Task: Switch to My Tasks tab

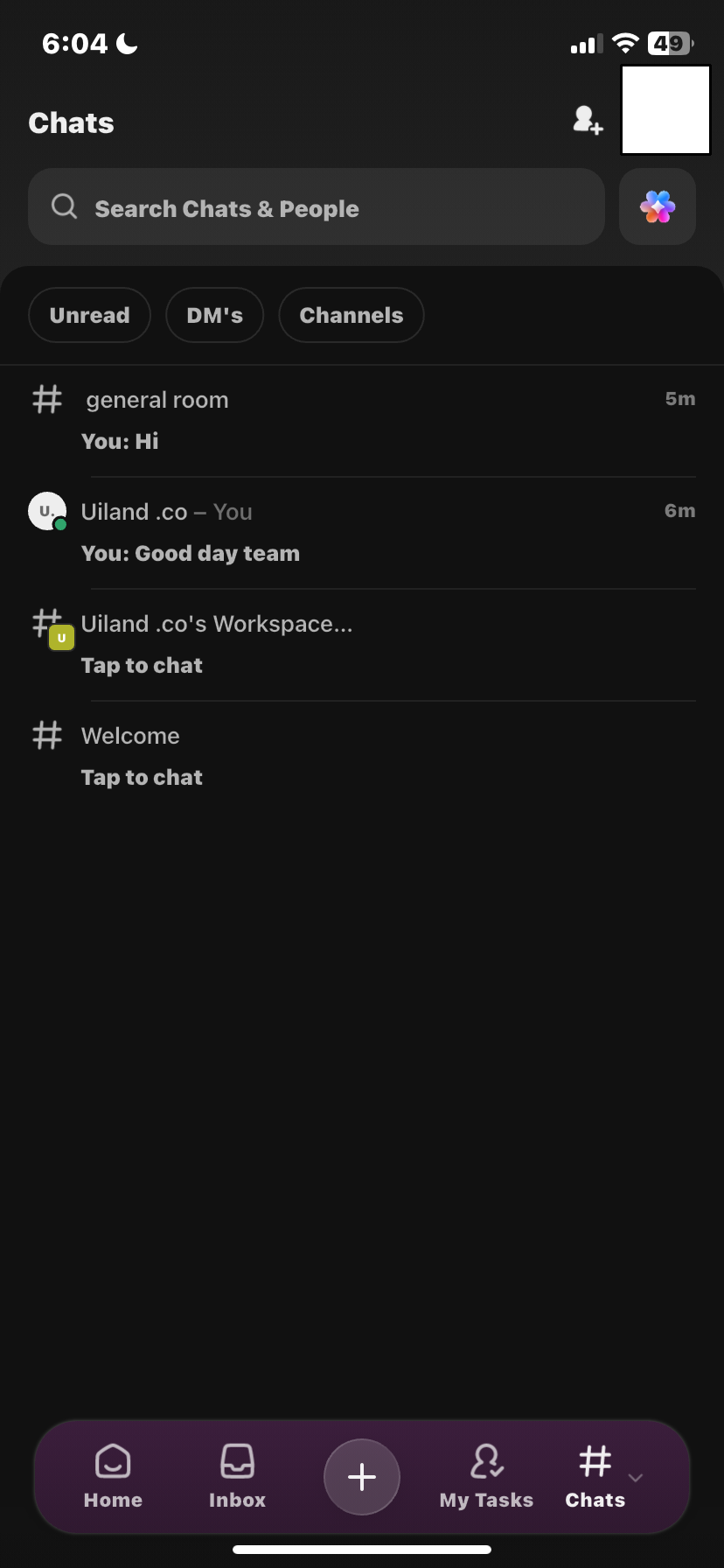Action: [x=486, y=1477]
